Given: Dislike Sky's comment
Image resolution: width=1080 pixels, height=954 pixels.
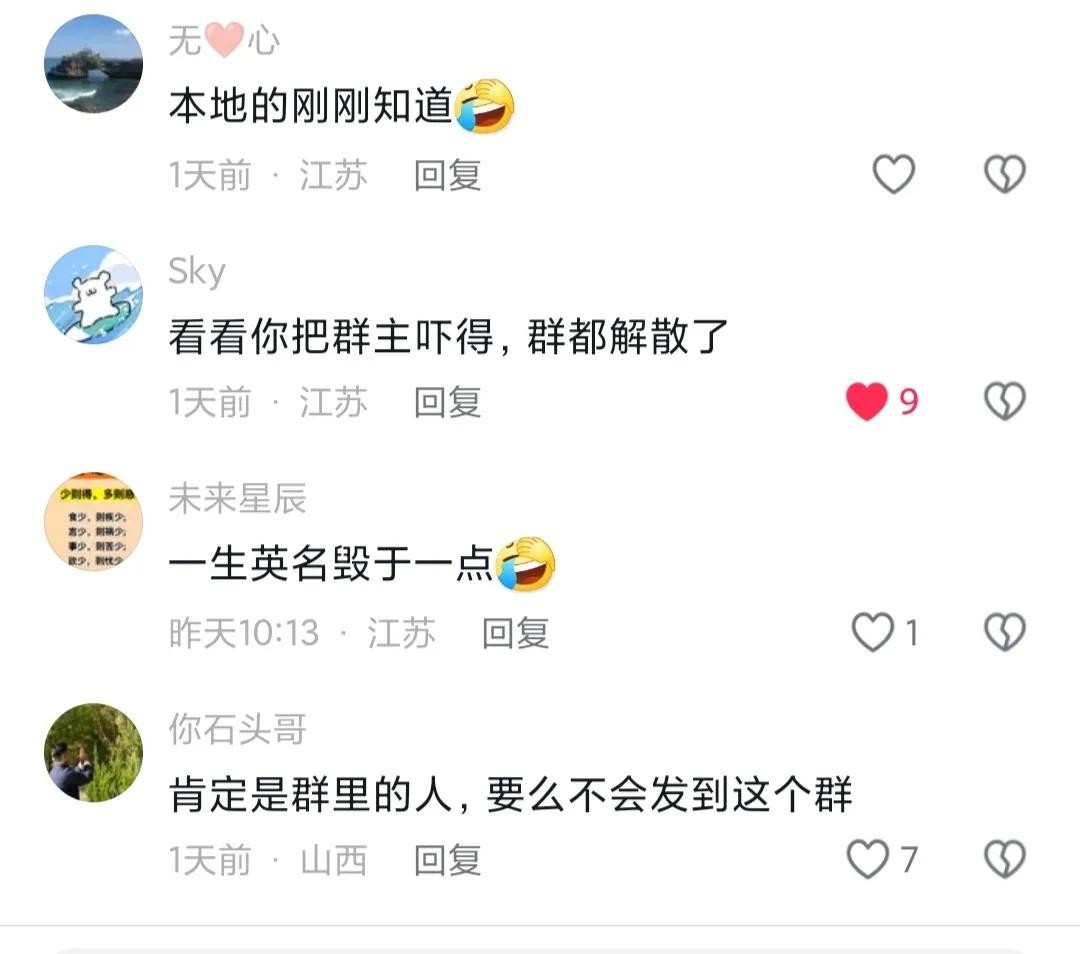Looking at the screenshot, I should click(1005, 402).
